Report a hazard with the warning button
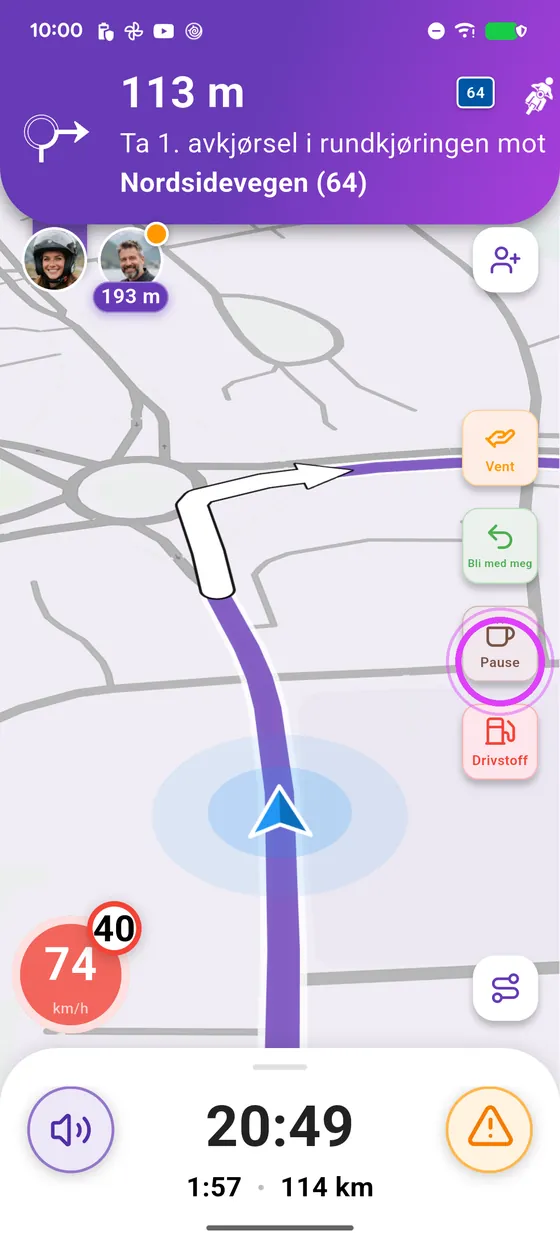Screen dimensions: 560x1244 point(489,1130)
